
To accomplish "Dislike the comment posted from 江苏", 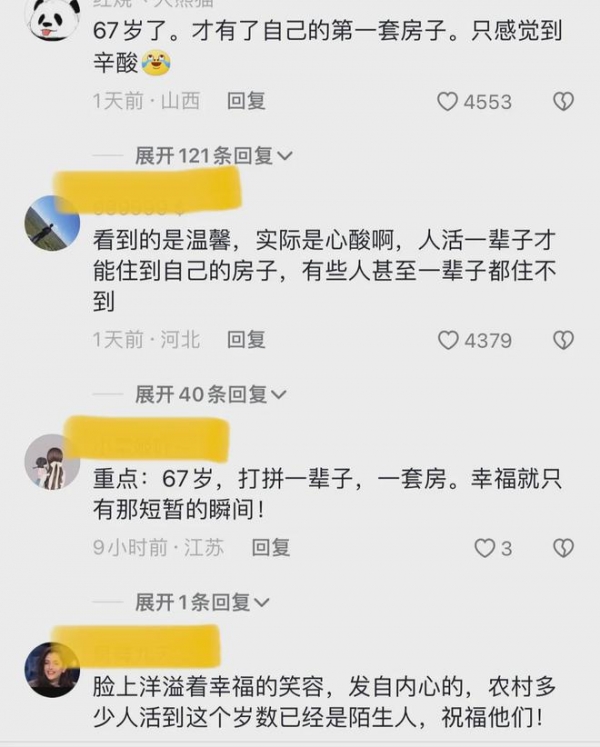I will [563, 548].
